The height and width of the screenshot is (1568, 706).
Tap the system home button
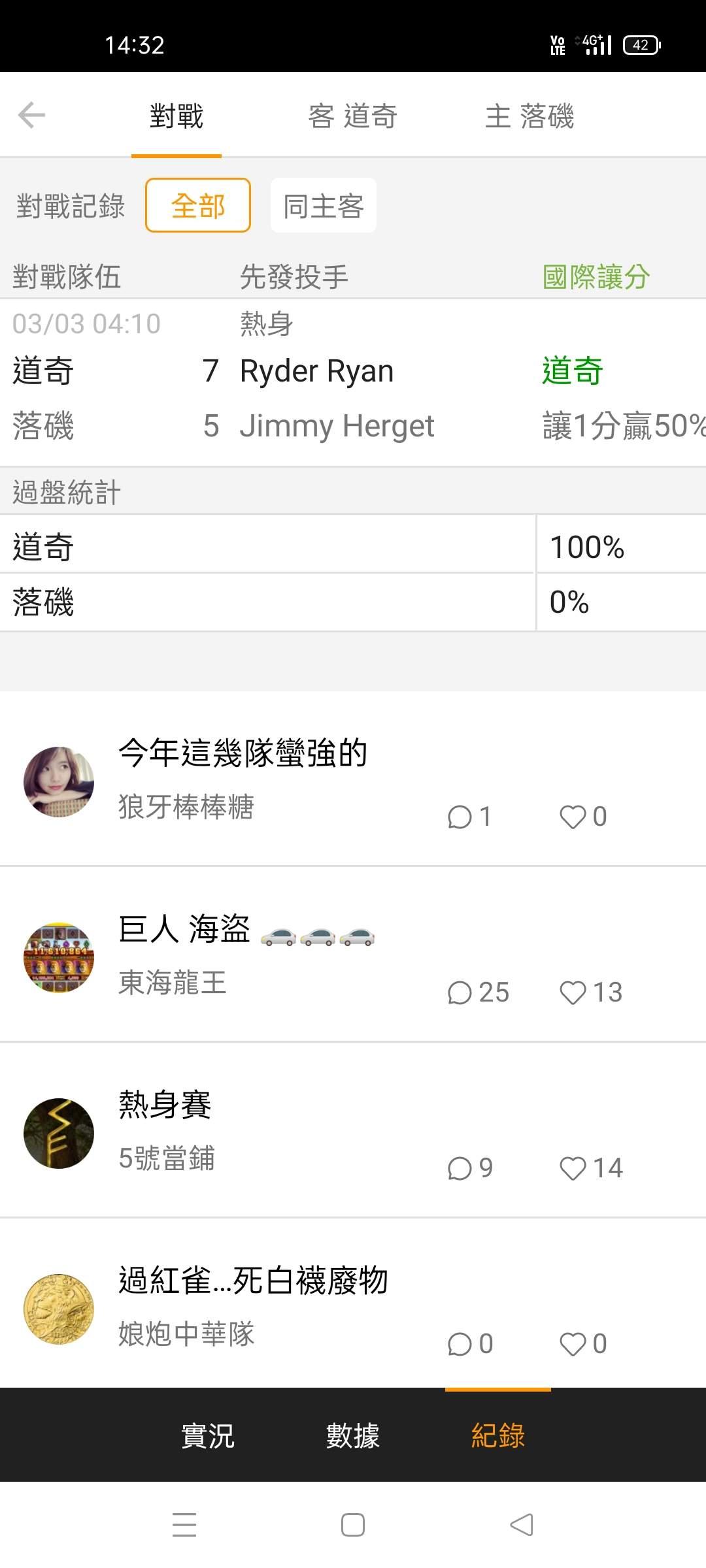coord(352,1525)
